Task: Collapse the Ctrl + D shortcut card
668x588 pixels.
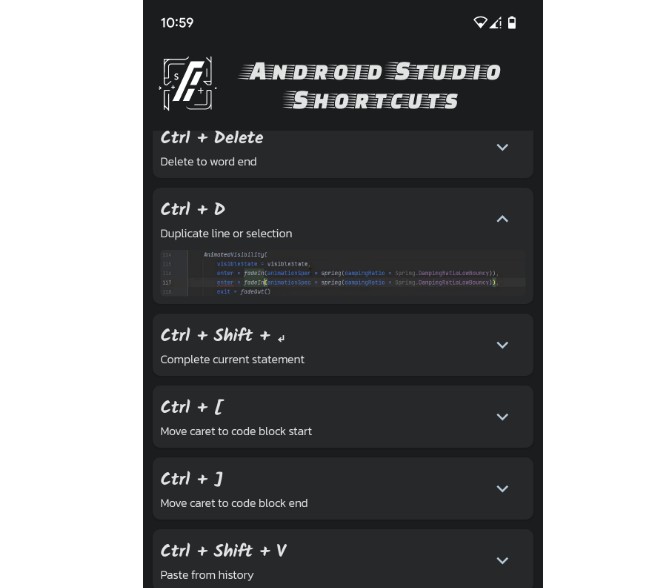Action: [502, 219]
